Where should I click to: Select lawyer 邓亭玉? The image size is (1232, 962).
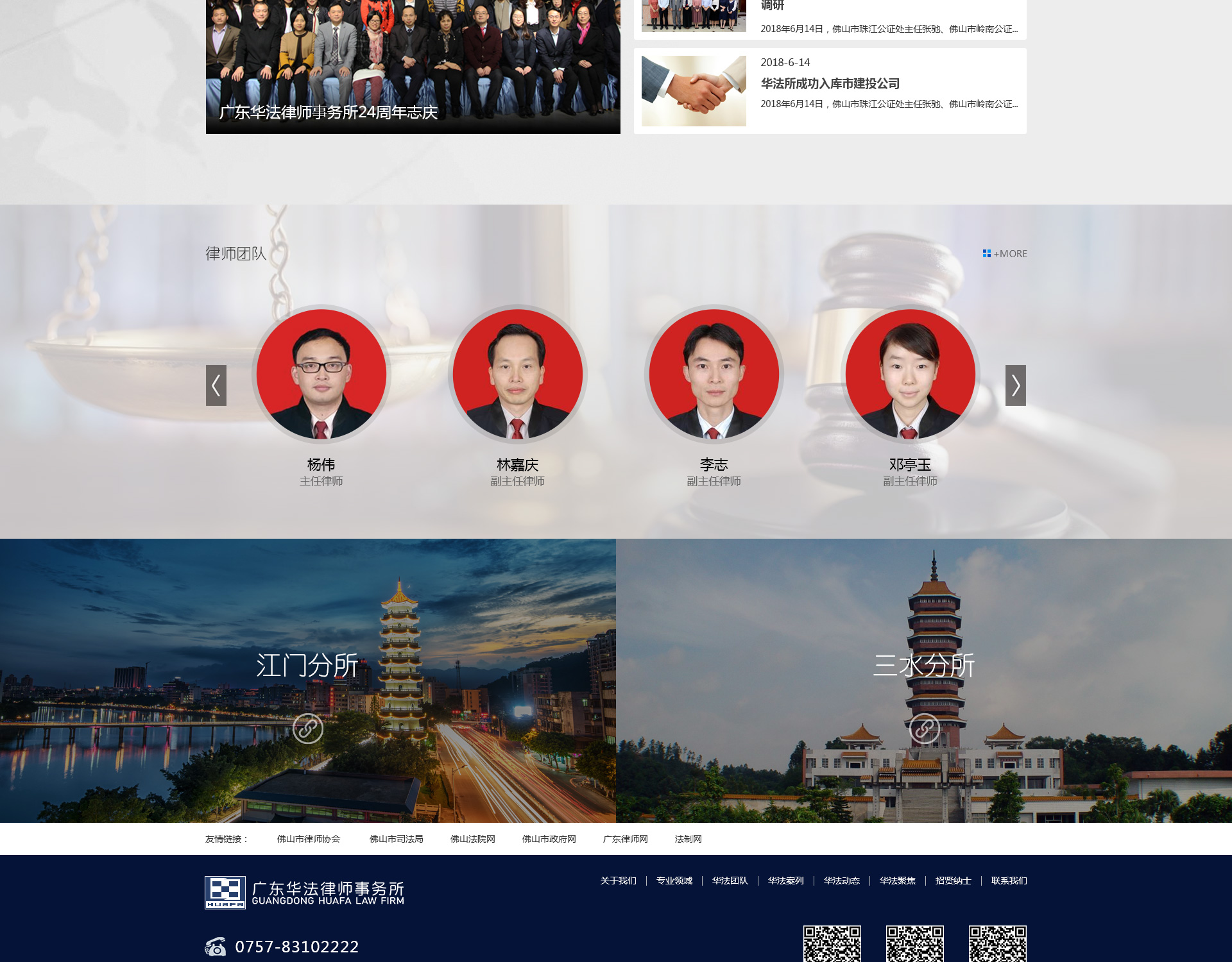910,375
